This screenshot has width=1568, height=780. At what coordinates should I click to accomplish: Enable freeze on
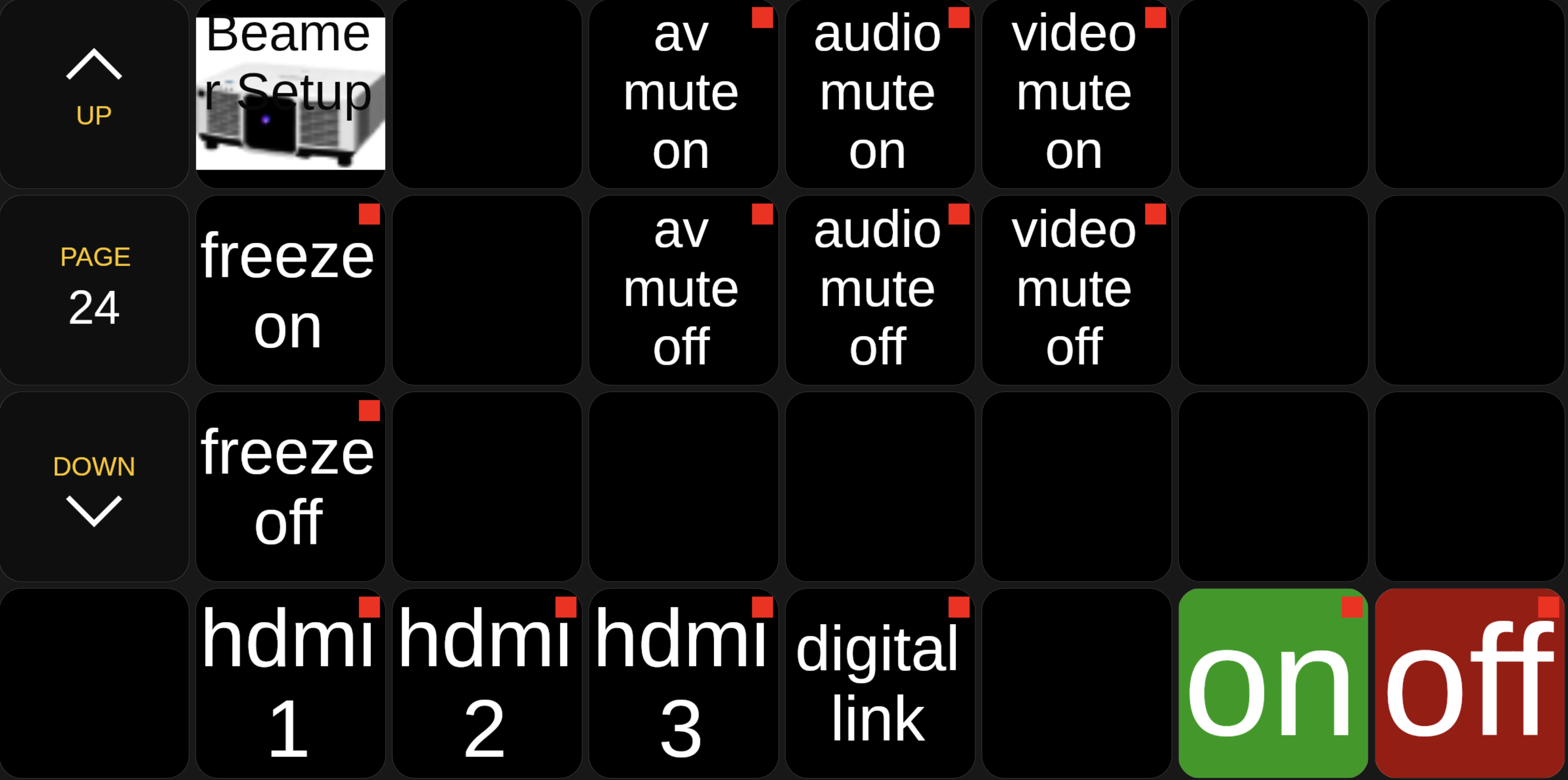290,290
